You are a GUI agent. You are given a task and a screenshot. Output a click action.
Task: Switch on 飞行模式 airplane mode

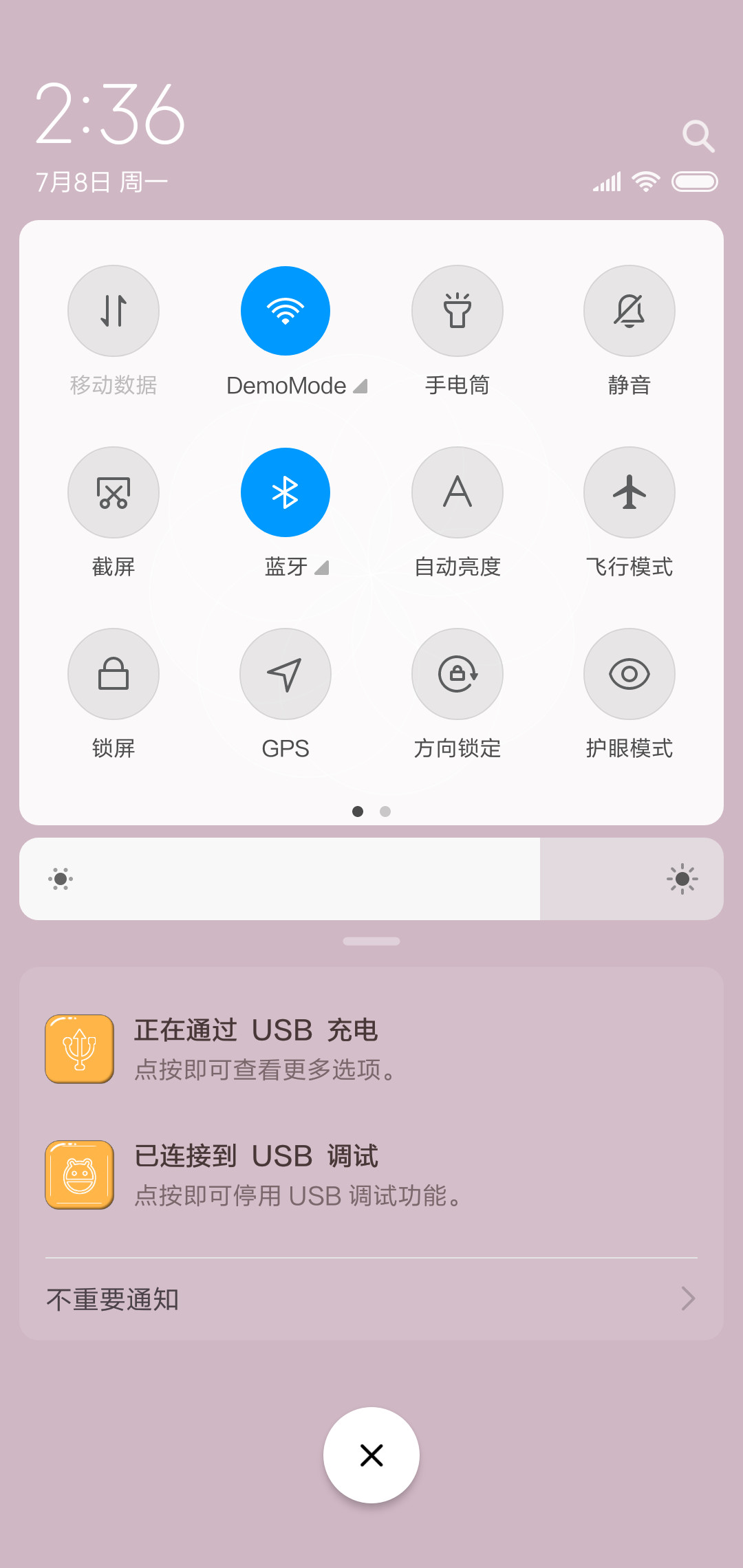click(629, 492)
